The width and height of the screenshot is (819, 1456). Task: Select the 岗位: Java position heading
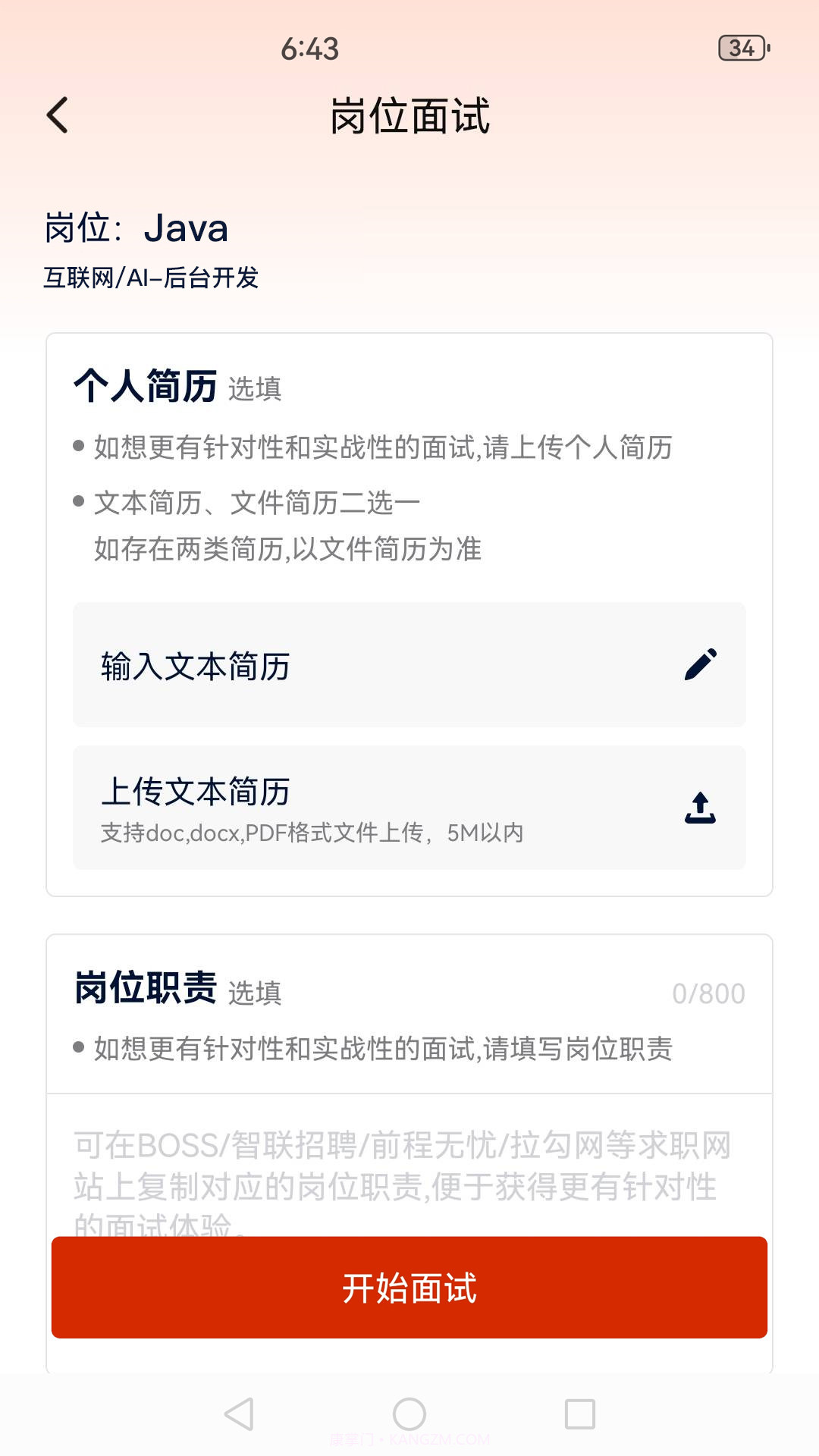pos(136,227)
